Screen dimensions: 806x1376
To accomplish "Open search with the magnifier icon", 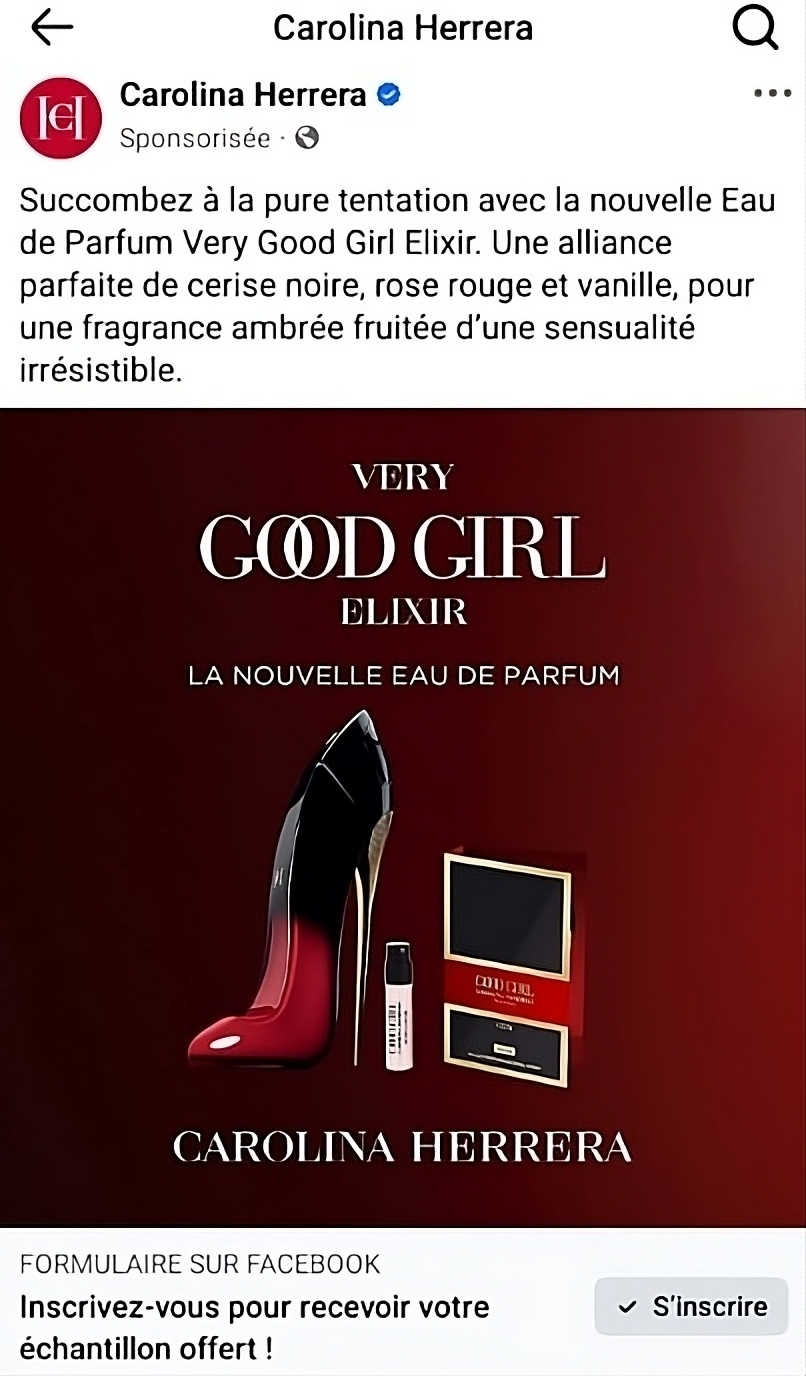I will point(755,27).
